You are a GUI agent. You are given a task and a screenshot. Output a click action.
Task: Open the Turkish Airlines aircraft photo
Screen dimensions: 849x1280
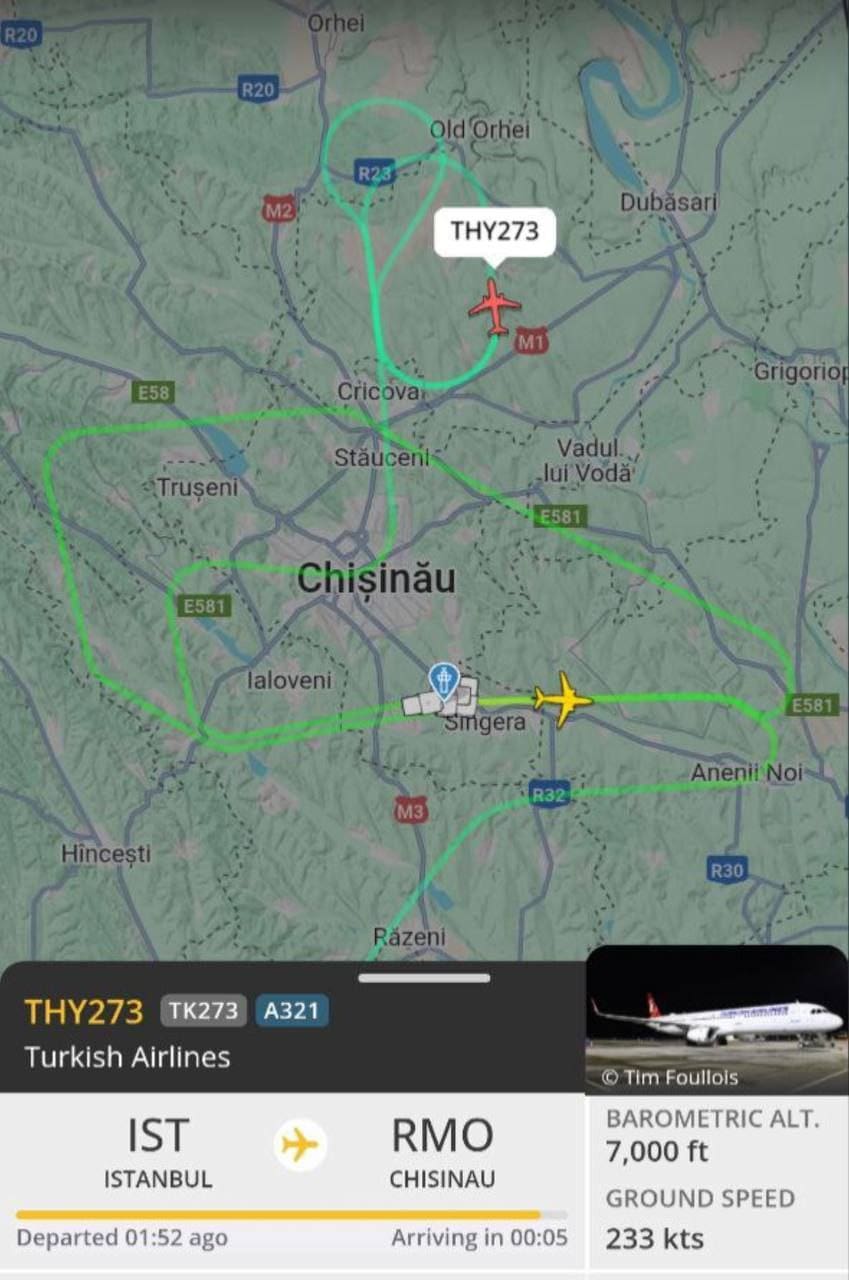(x=716, y=1020)
